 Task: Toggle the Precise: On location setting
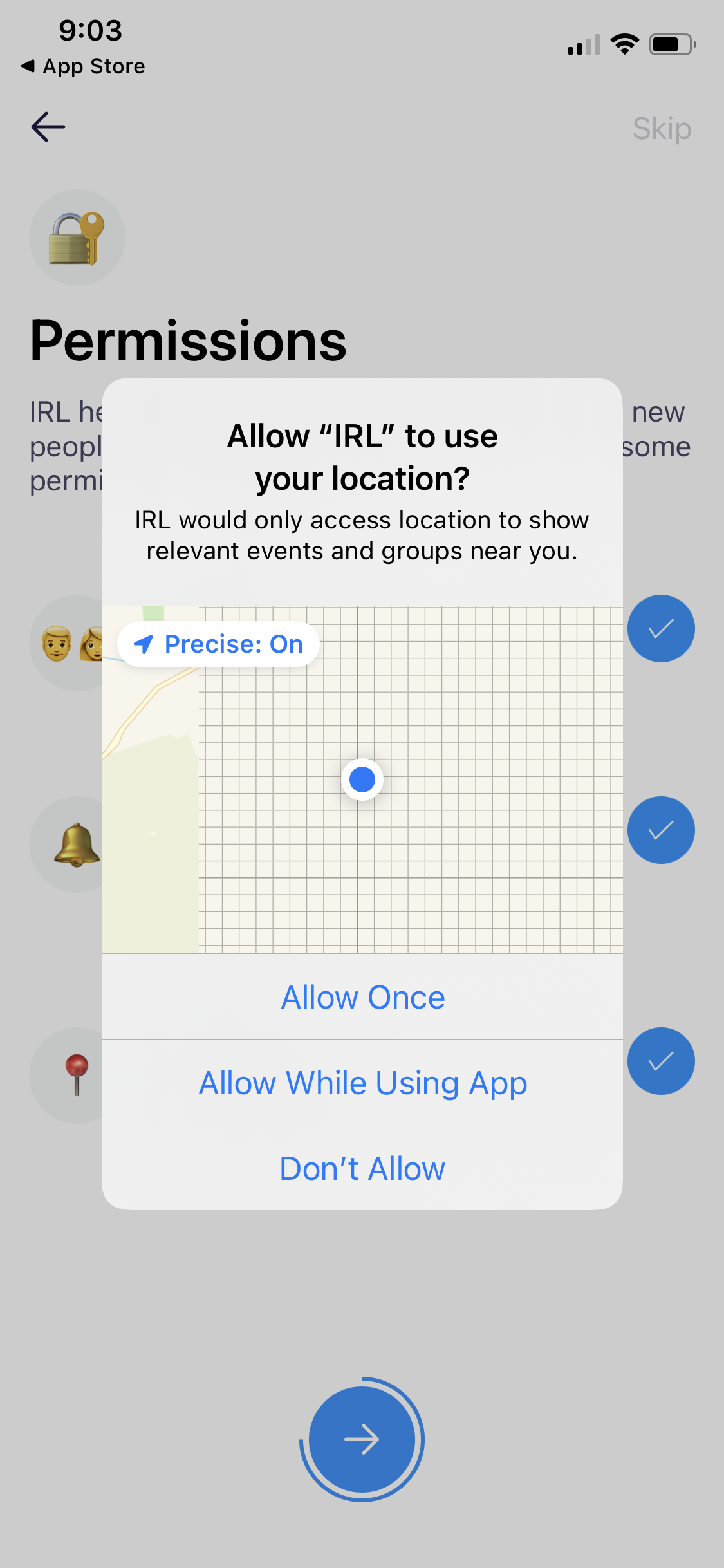(x=218, y=644)
